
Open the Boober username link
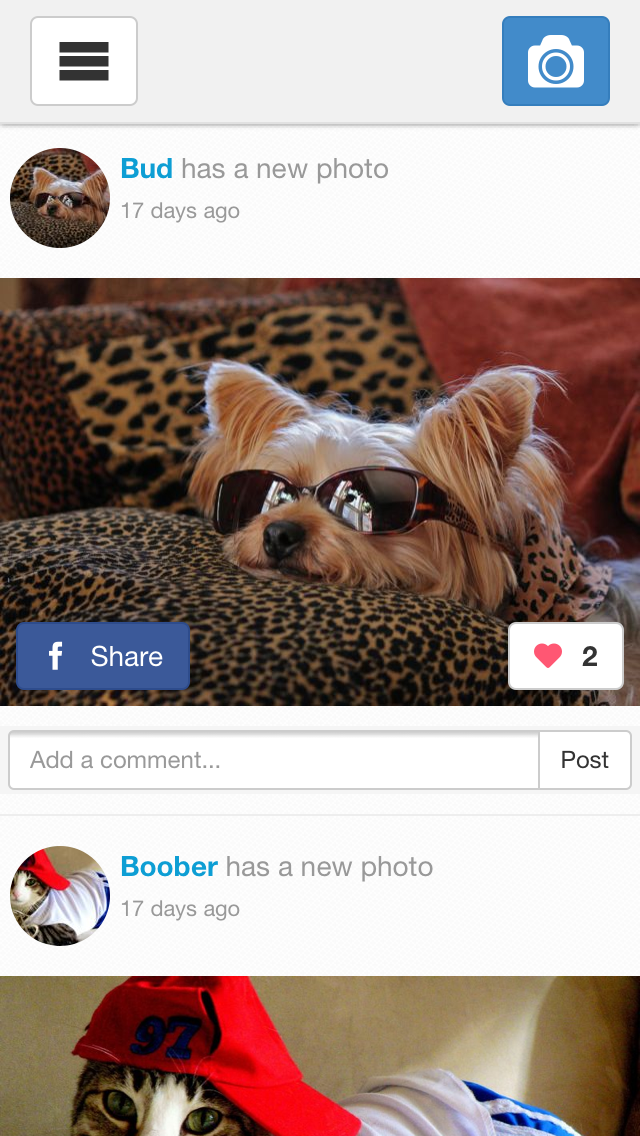point(169,866)
